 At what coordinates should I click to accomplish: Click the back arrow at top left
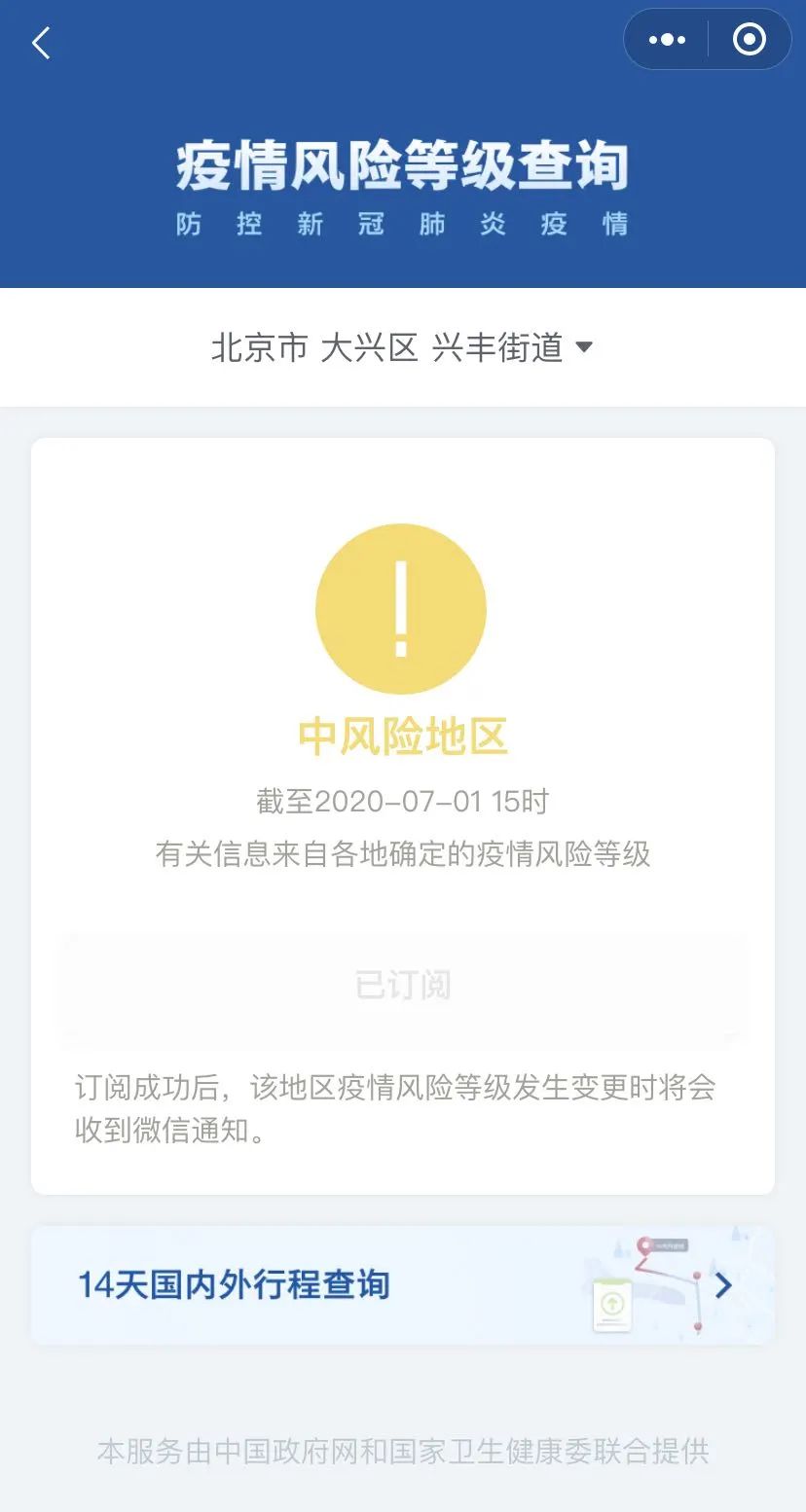tap(40, 43)
